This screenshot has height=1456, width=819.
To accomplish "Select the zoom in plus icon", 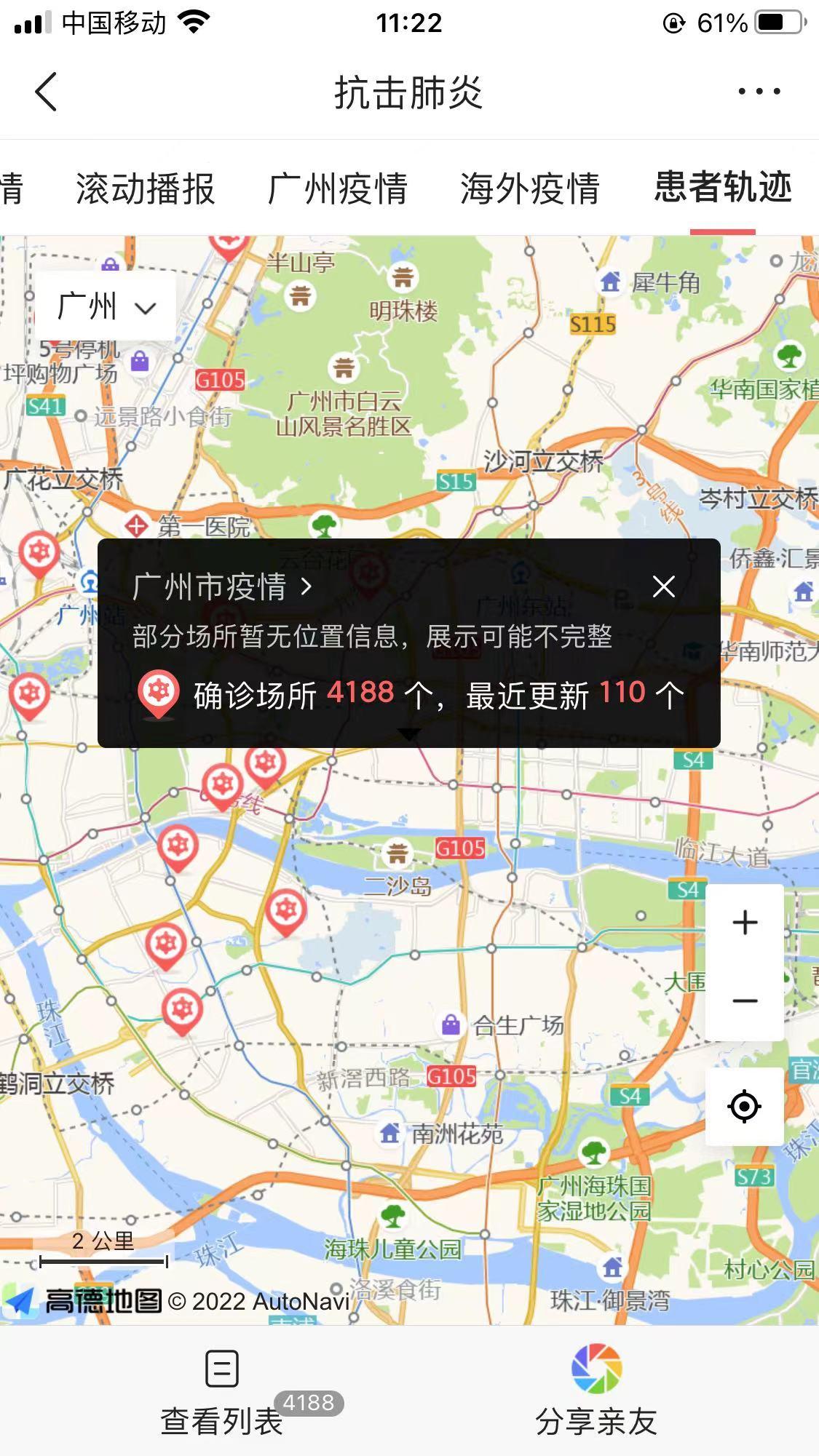I will point(744,921).
